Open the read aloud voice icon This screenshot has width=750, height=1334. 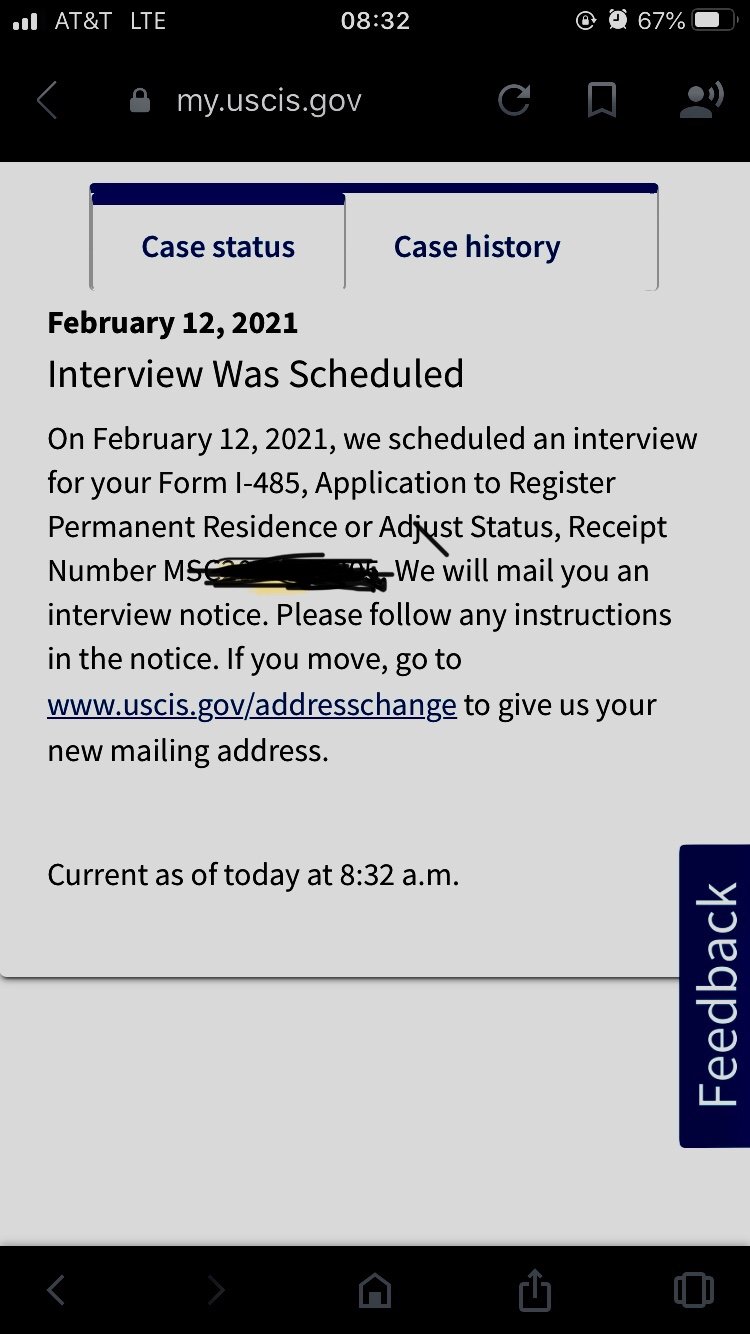click(x=701, y=101)
